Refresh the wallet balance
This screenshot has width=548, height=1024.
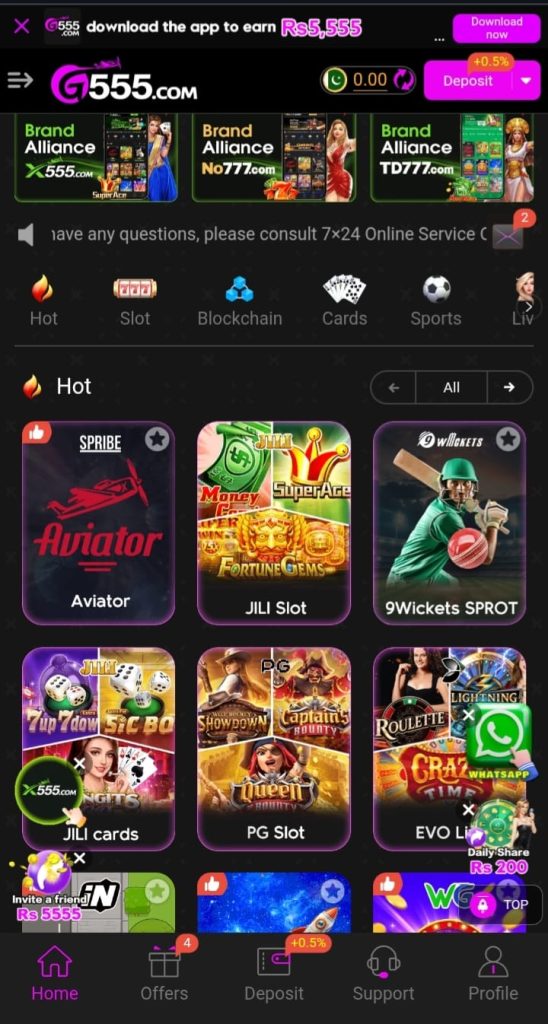click(x=404, y=80)
